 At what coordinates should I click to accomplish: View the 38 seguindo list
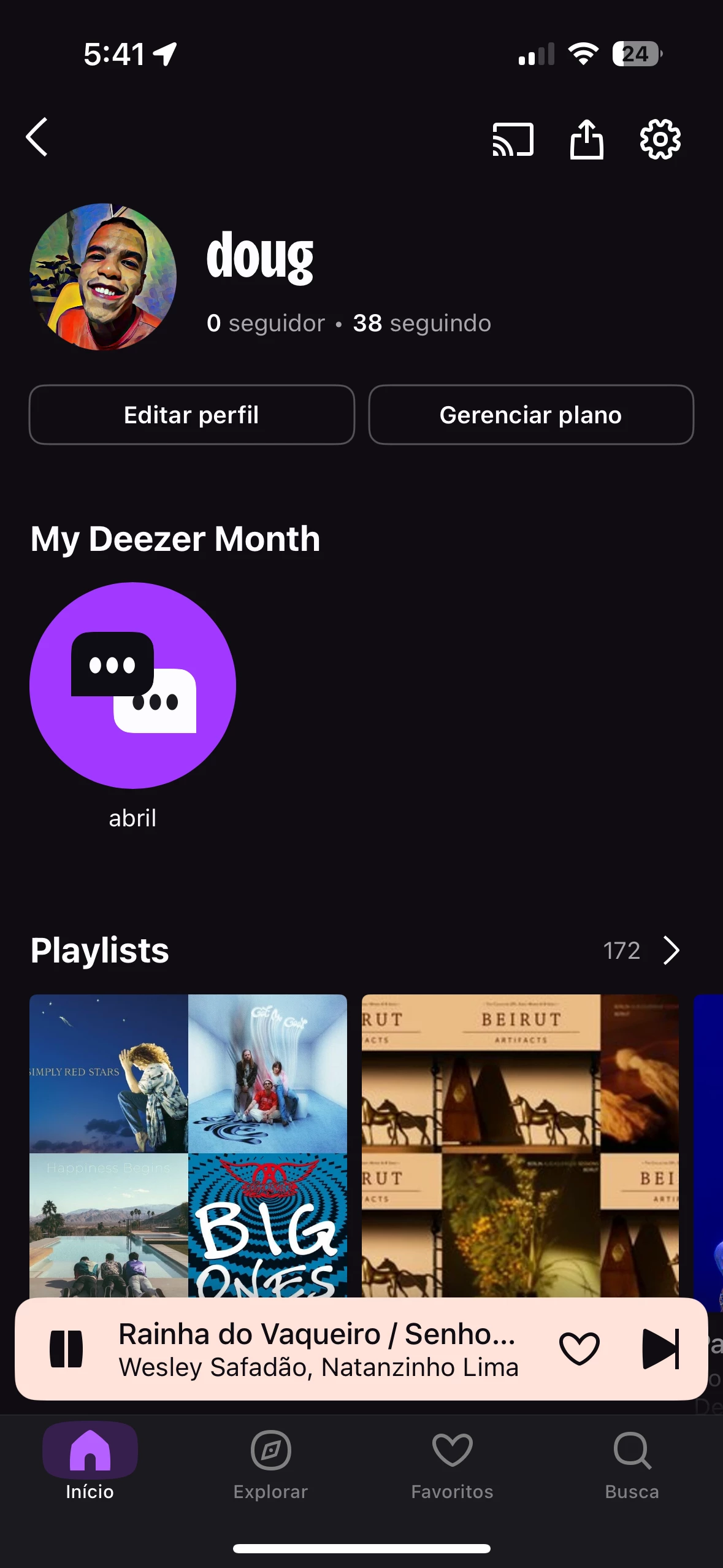pyautogui.click(x=422, y=323)
